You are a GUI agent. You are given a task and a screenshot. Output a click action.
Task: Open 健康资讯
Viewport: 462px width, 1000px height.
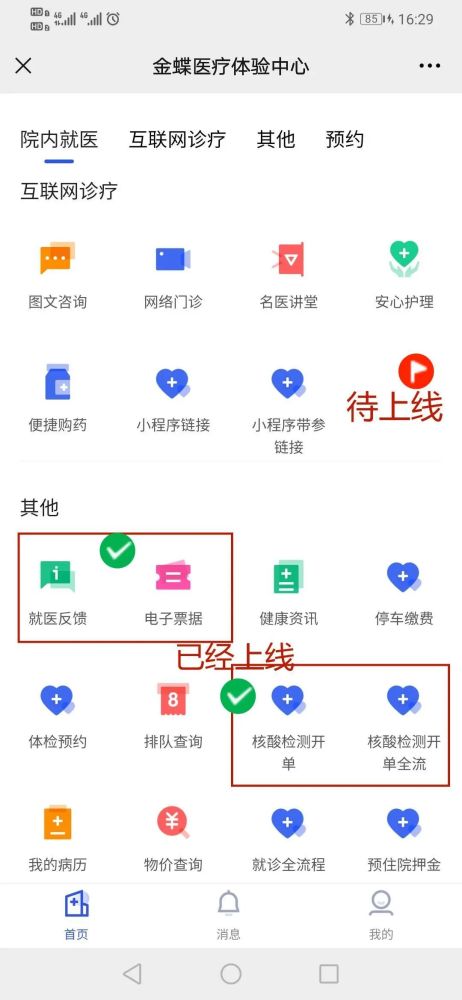[x=288, y=592]
